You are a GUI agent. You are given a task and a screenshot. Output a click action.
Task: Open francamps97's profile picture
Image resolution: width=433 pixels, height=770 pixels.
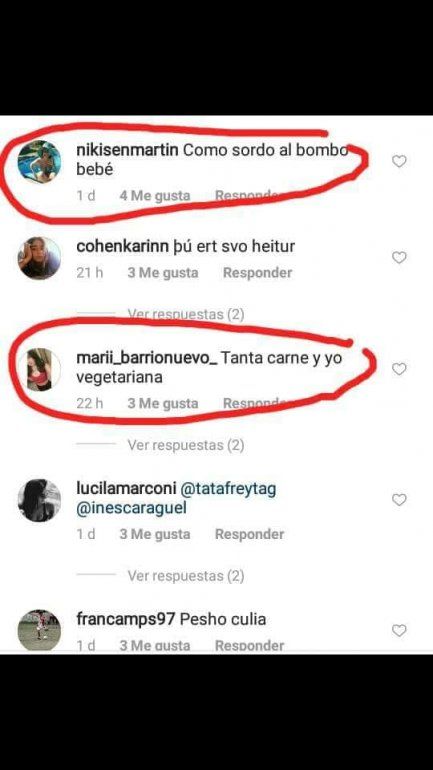tap(39, 631)
